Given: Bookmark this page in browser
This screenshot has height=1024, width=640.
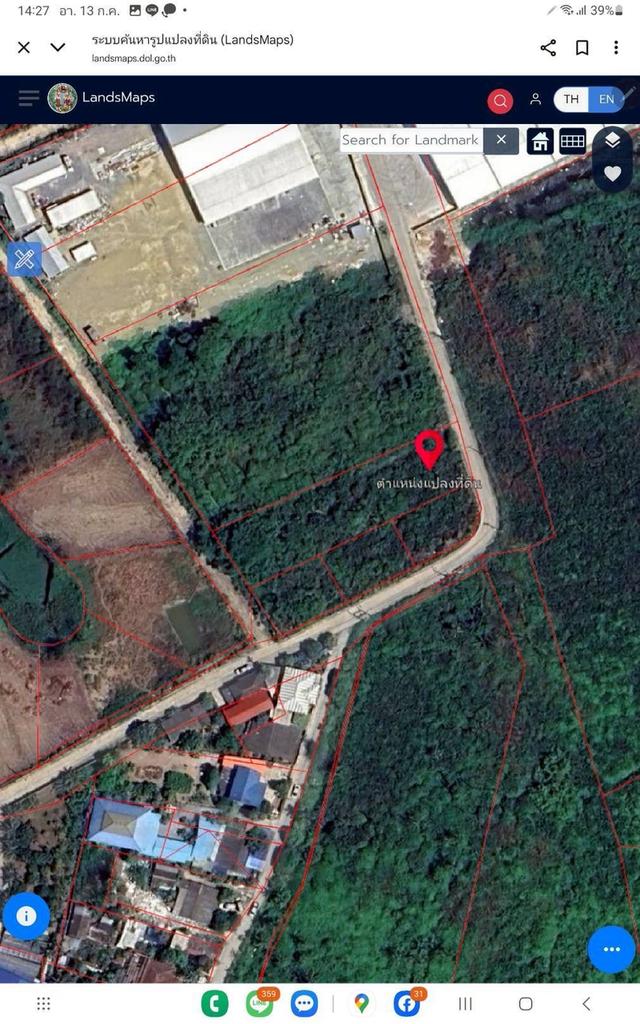Looking at the screenshot, I should [x=582, y=47].
